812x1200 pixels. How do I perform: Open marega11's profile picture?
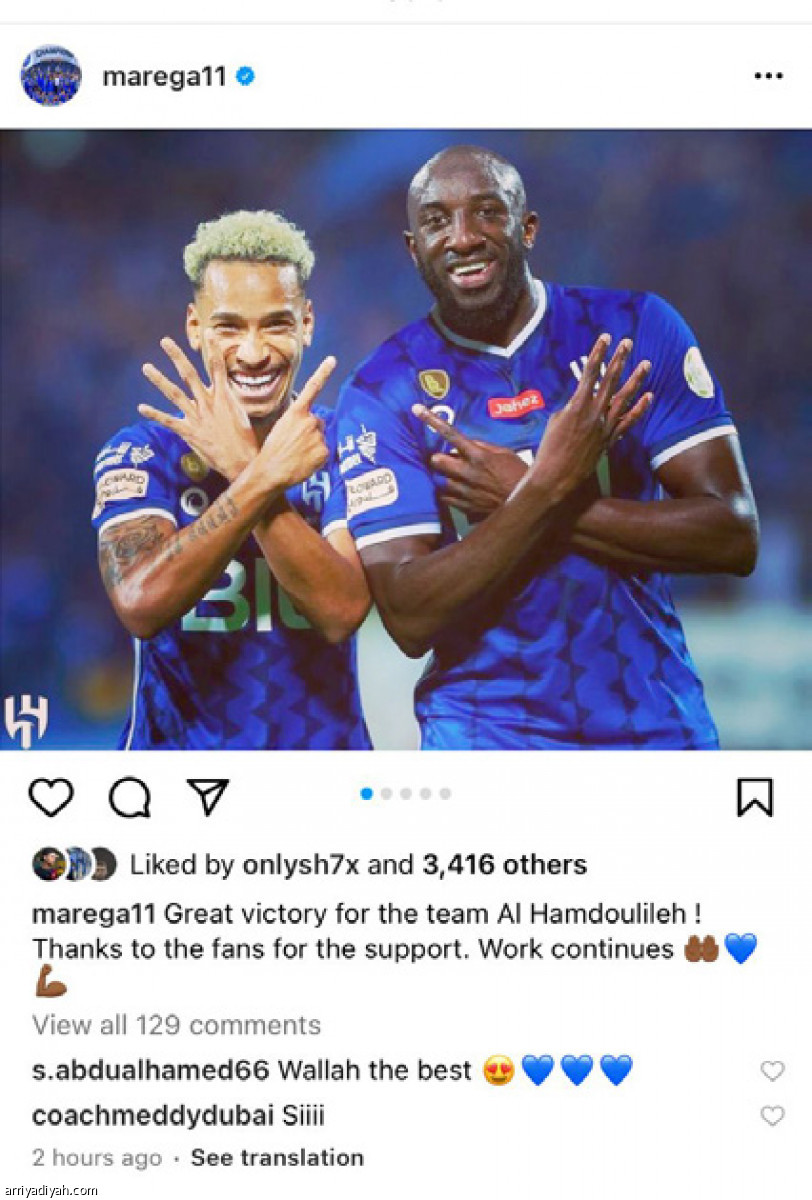click(50, 76)
